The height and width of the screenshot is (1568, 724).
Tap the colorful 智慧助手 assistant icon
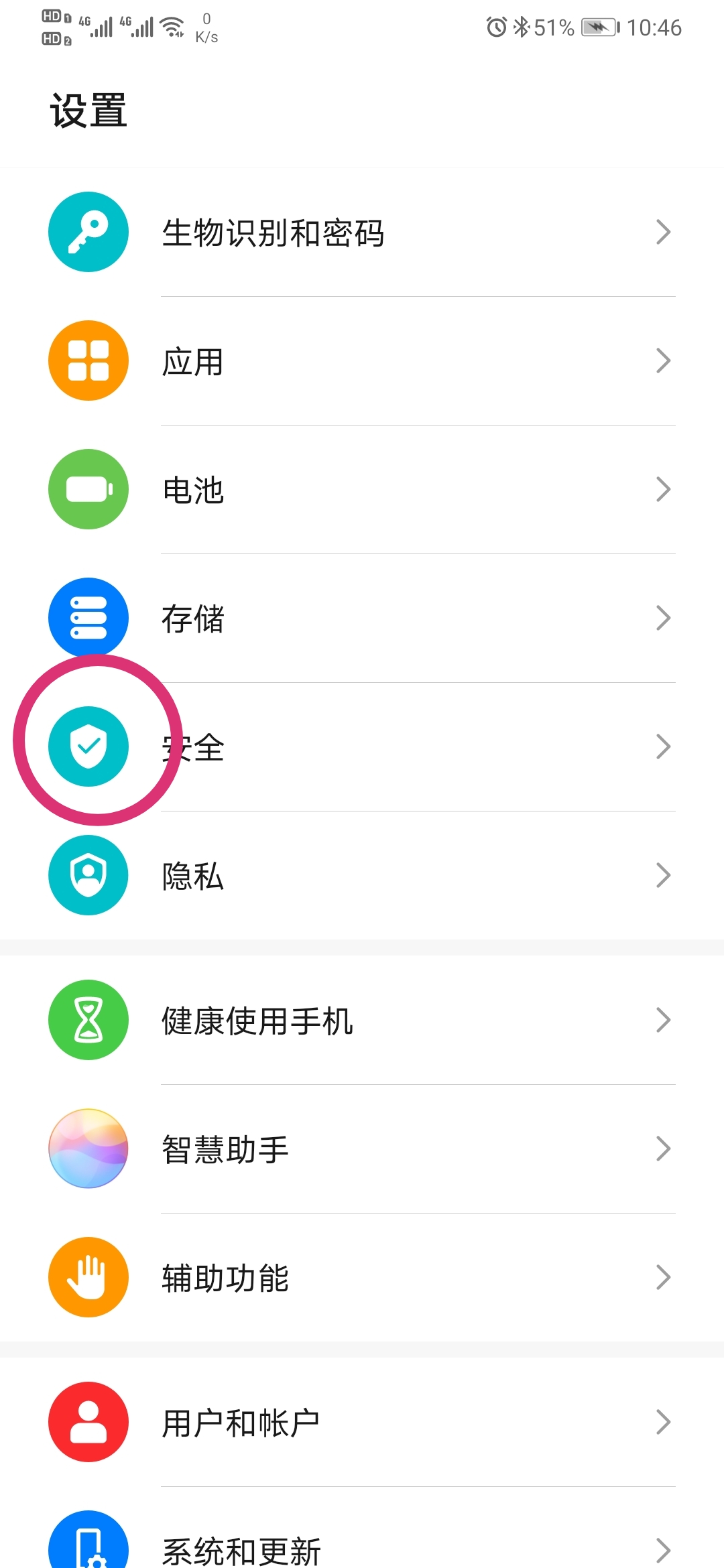pos(88,1148)
